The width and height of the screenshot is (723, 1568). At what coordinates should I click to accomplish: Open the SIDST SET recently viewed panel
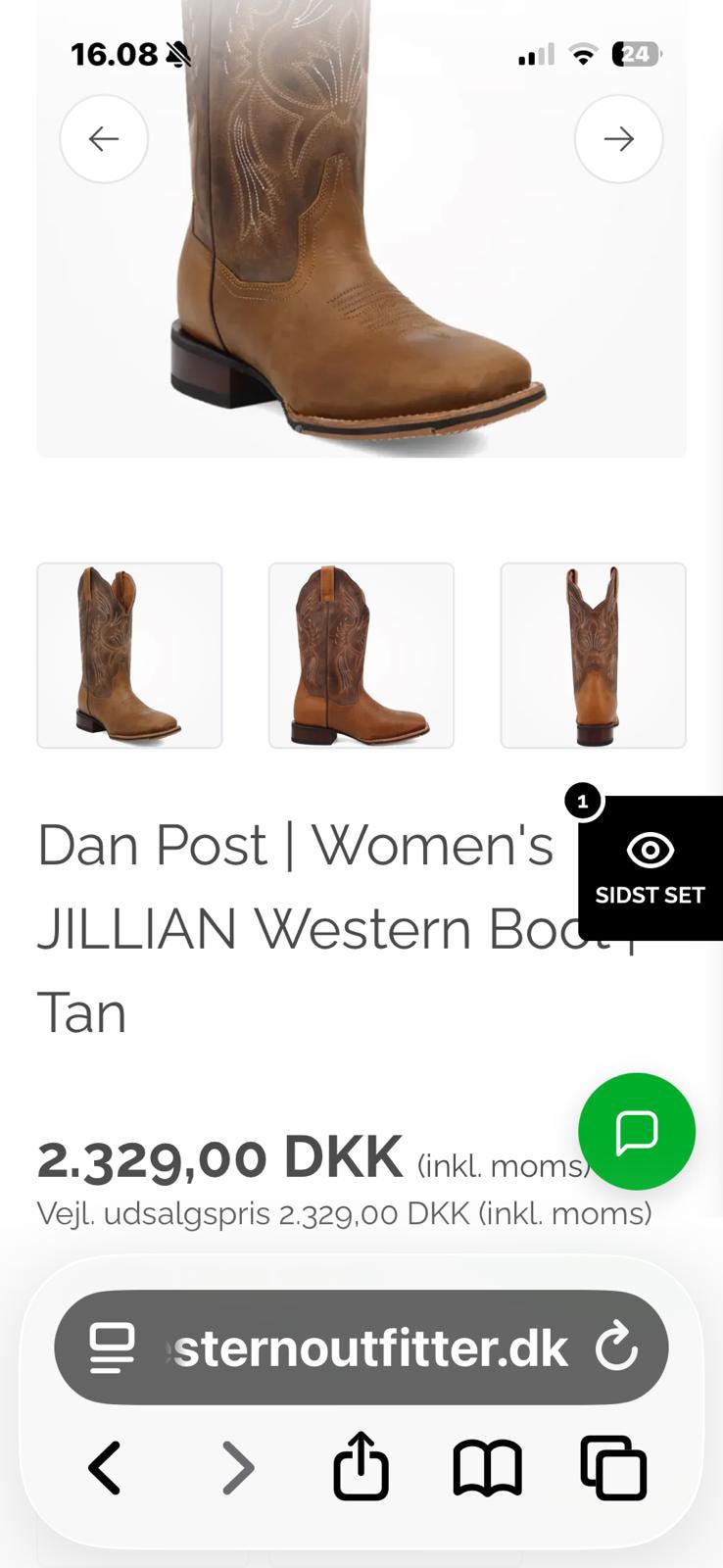coord(651,868)
